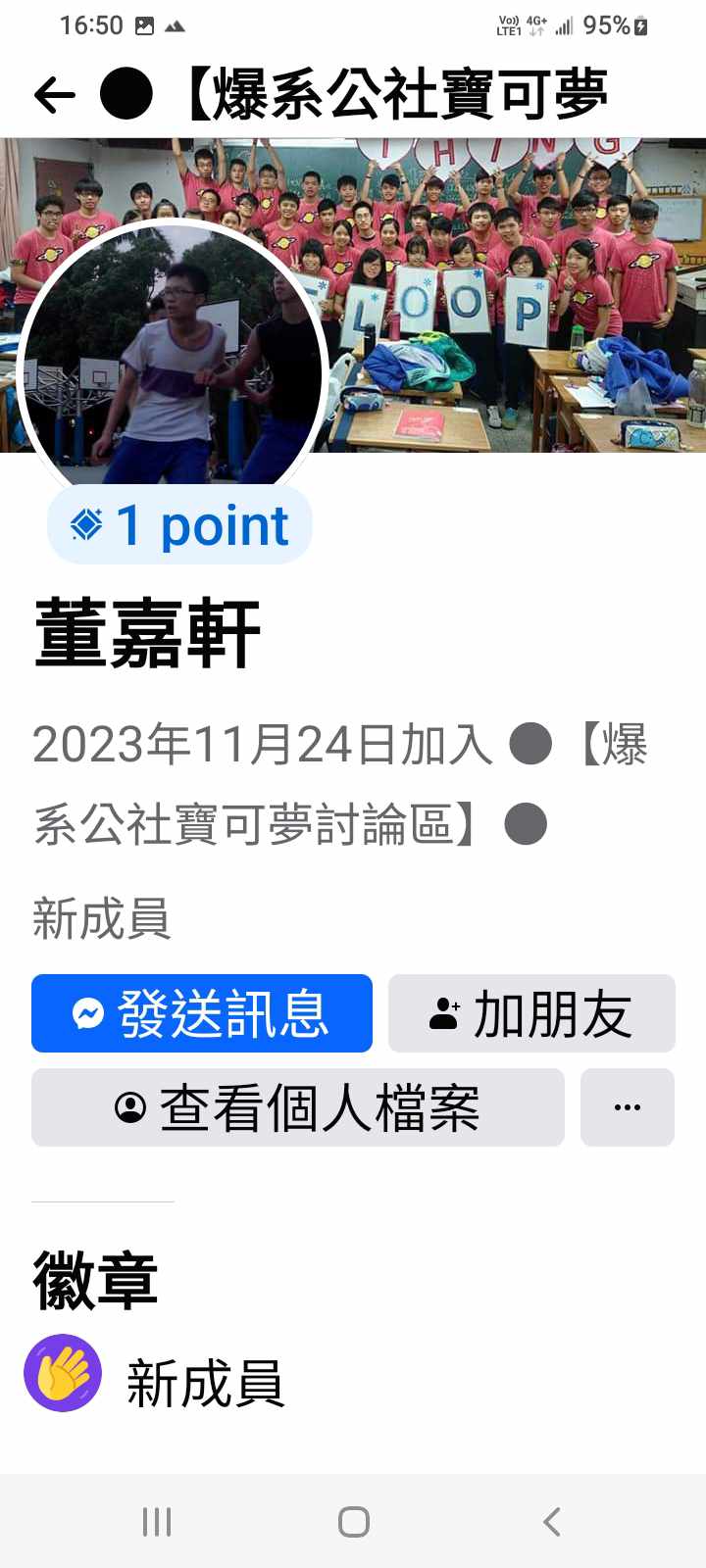
Task: Go back using the top arrow
Action: pyautogui.click(x=54, y=95)
